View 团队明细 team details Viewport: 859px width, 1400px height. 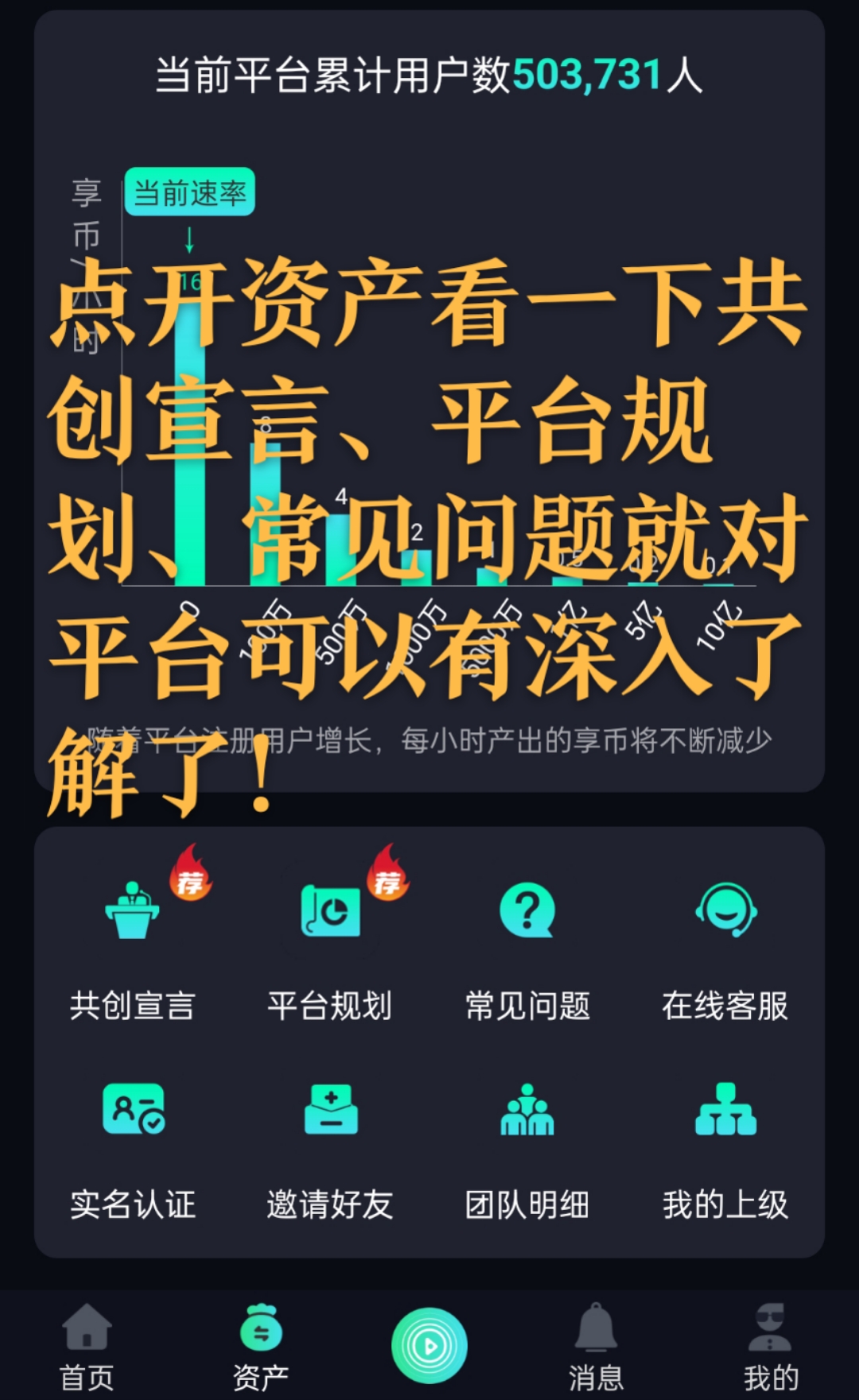coord(527,1145)
